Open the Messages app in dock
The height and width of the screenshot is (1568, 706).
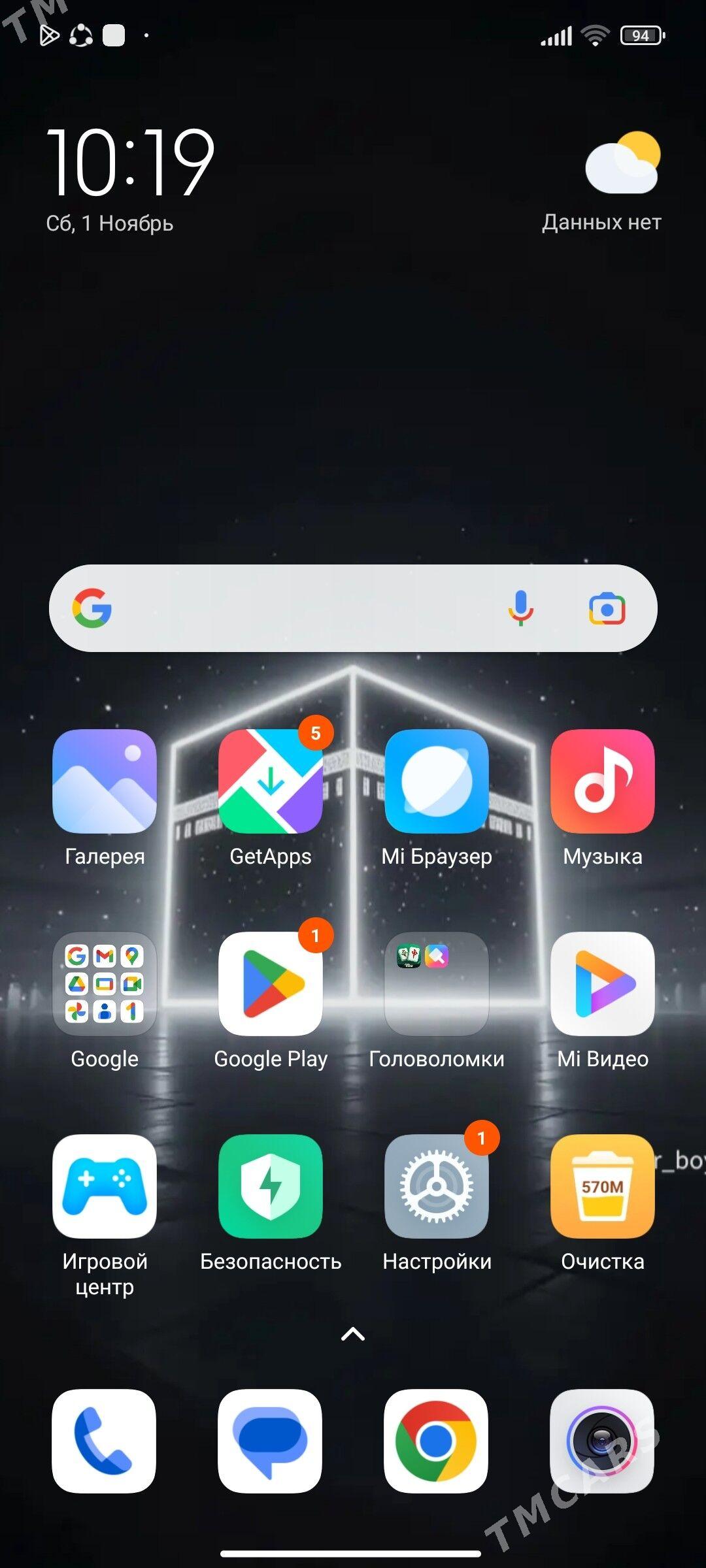pyautogui.click(x=270, y=1441)
